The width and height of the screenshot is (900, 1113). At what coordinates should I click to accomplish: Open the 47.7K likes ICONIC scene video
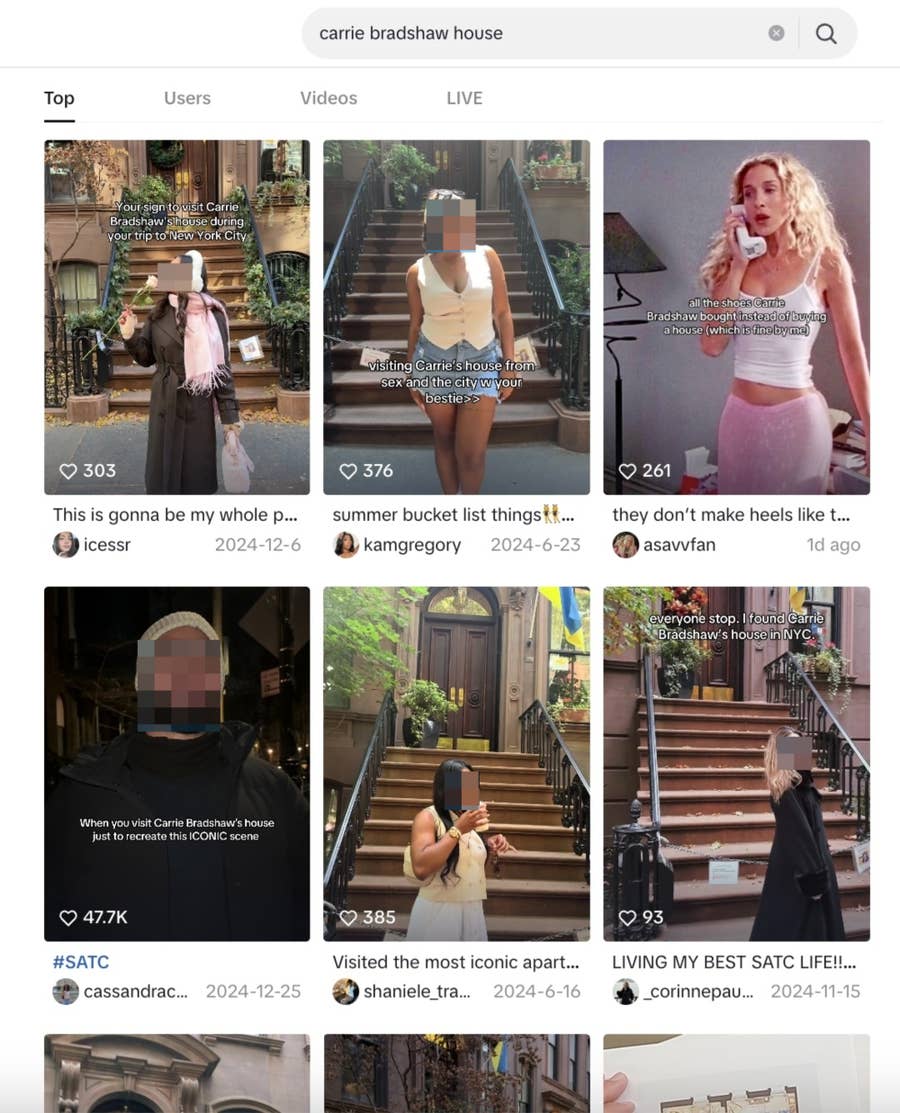click(177, 763)
